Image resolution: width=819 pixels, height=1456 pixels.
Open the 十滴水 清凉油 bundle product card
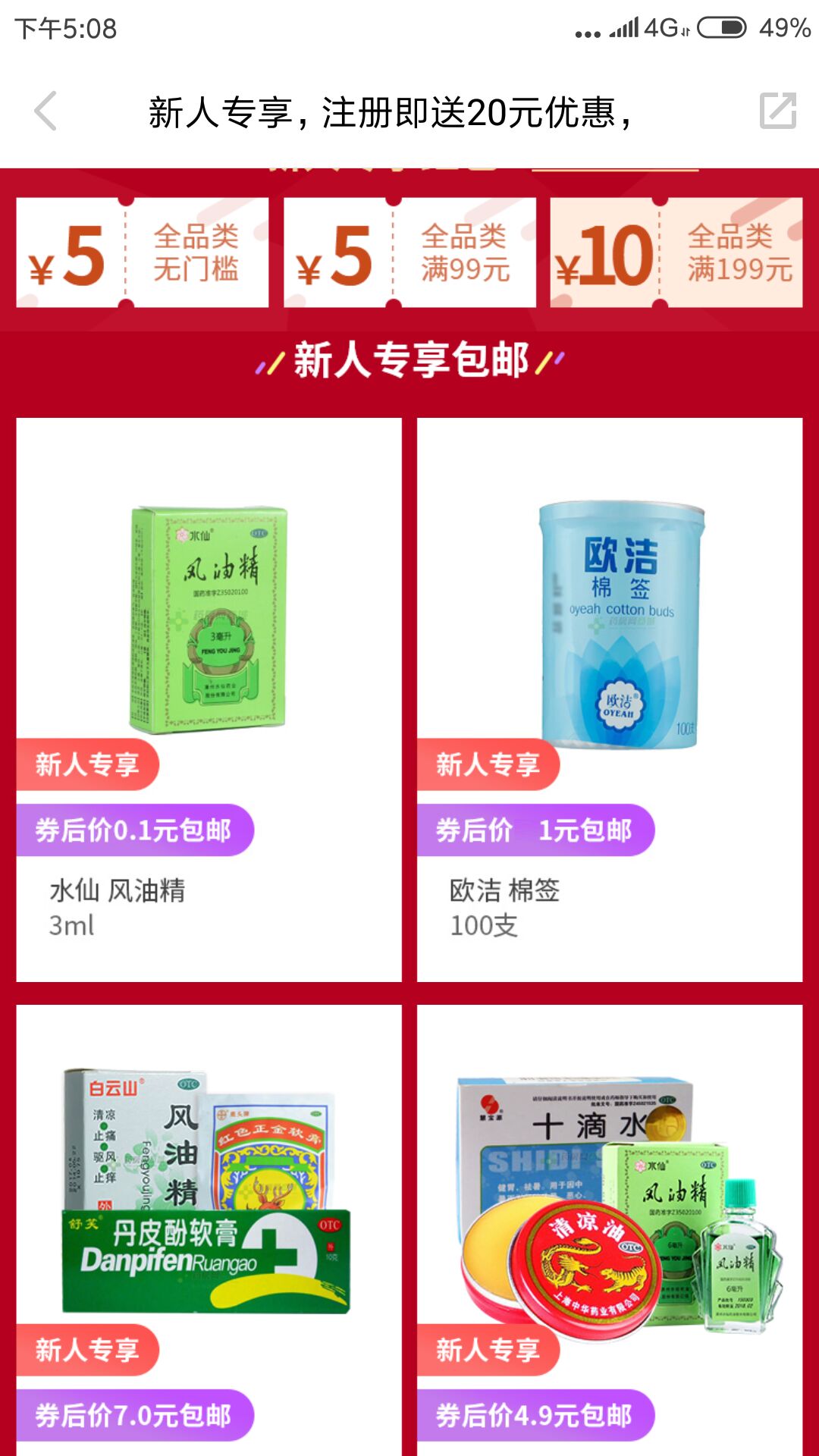tap(610, 1228)
